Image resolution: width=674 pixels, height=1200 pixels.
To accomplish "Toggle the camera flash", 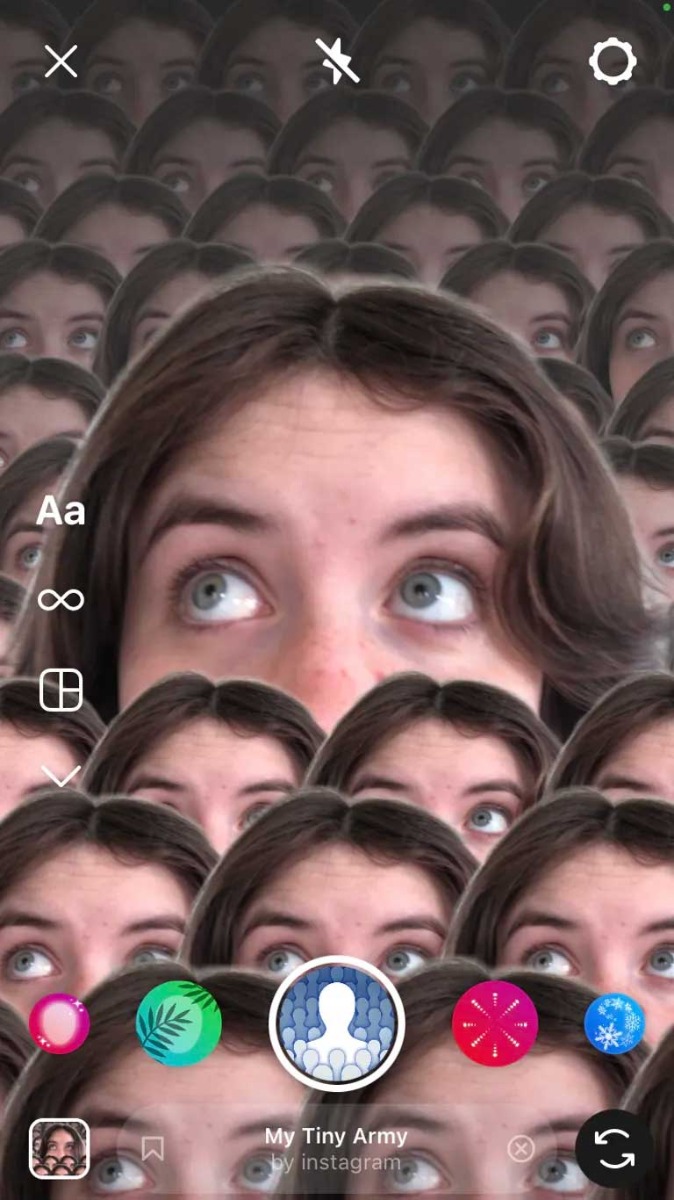I will 337,62.
